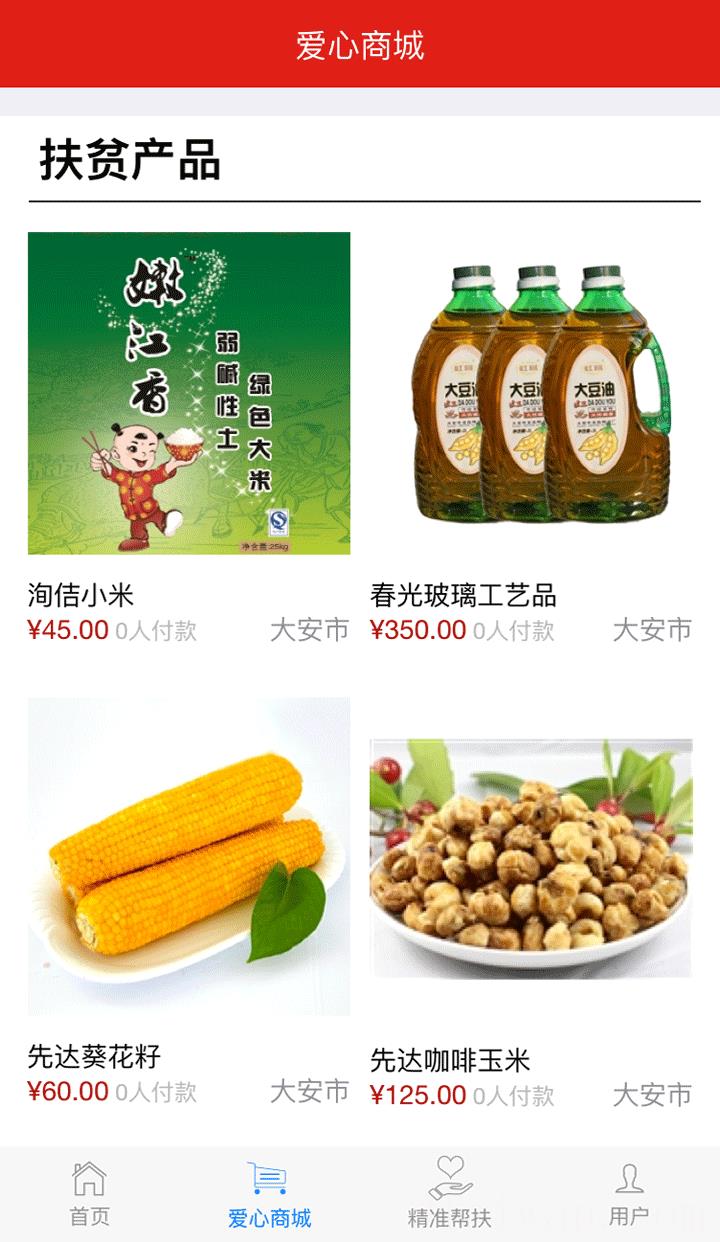Tap the 爱心商城 tab in bottom bar

[x=269, y=1194]
